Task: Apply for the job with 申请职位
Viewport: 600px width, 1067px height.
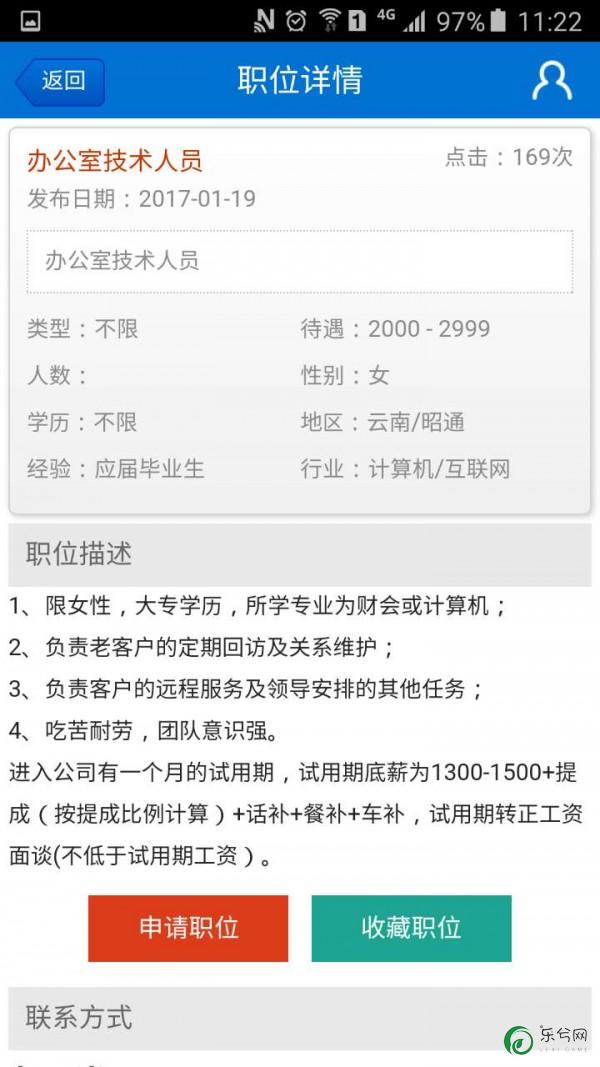Action: click(x=188, y=928)
